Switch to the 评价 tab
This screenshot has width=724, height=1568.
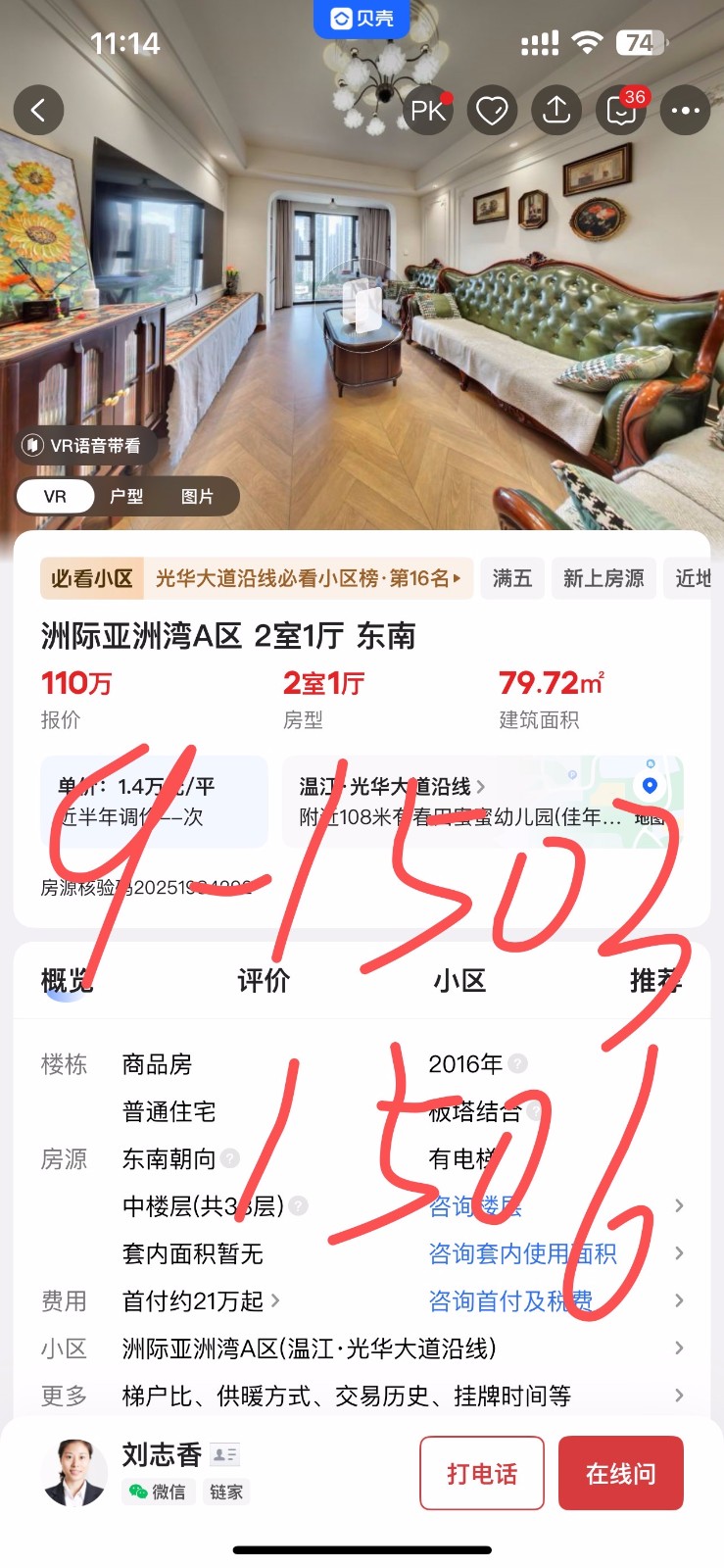pos(264,980)
